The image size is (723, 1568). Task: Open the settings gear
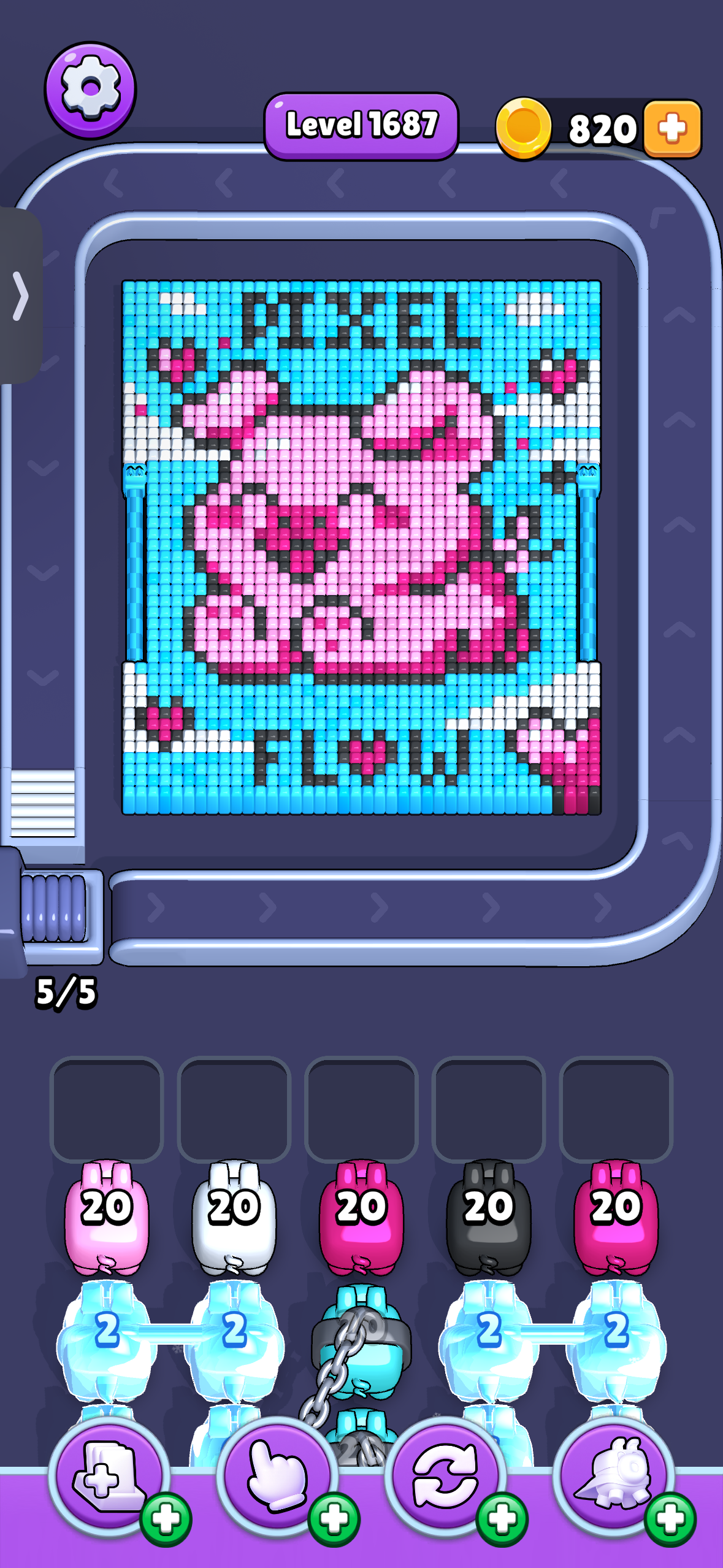[x=90, y=89]
